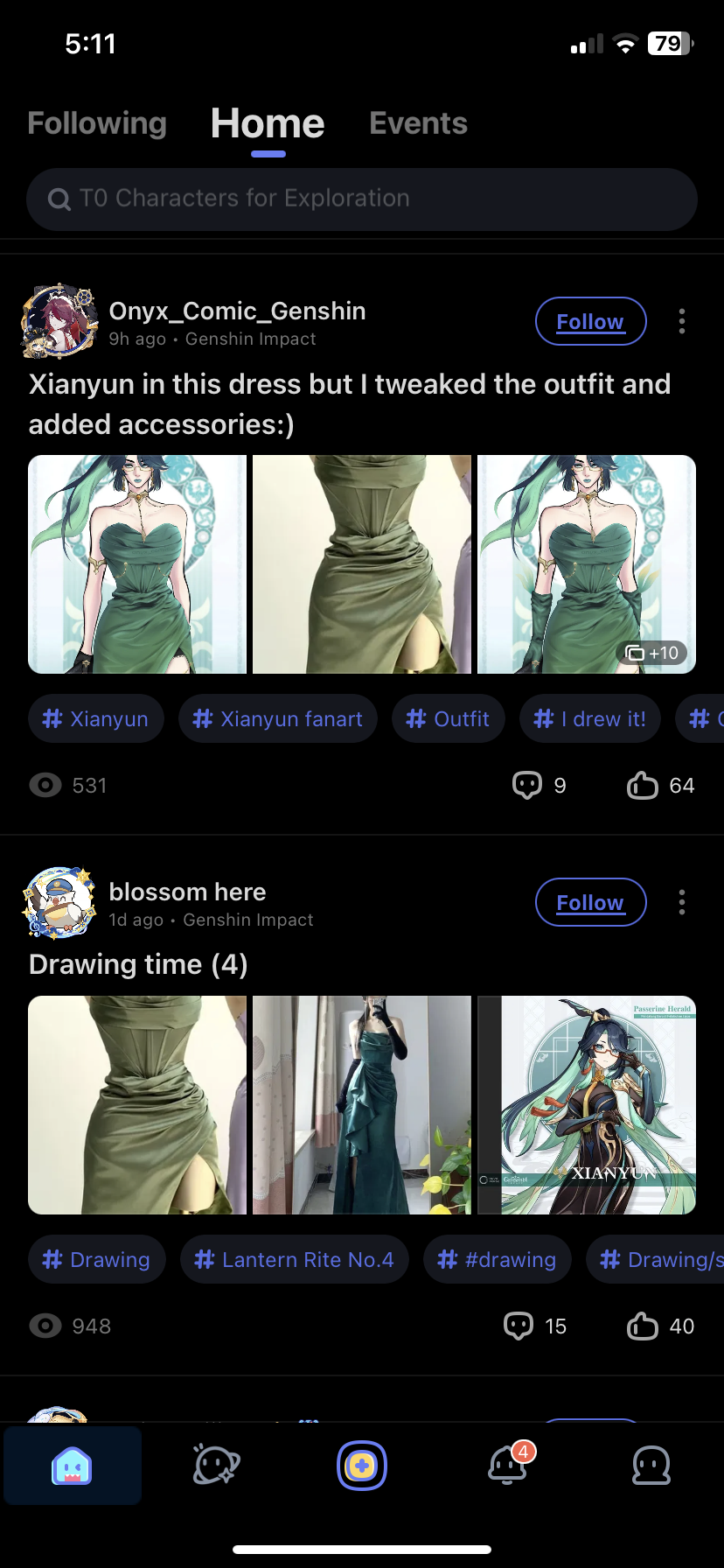
Task: Follow Onyx_Comic_Genshin
Action: (x=590, y=321)
